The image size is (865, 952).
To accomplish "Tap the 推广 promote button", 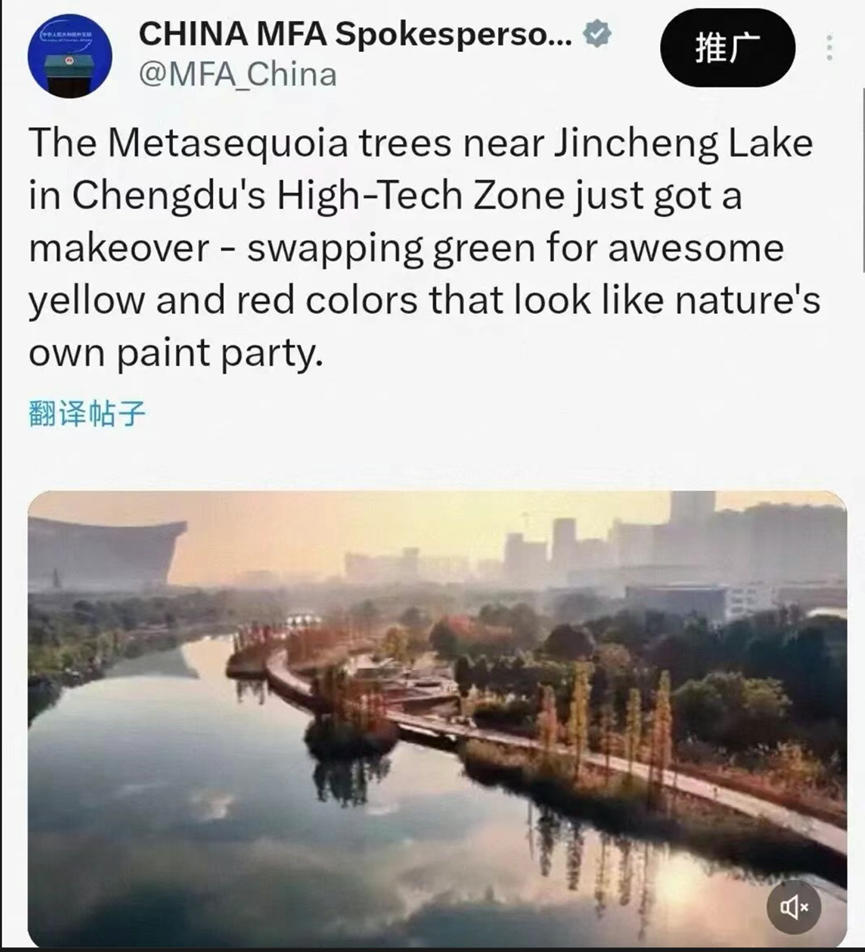I will click(x=727, y=48).
